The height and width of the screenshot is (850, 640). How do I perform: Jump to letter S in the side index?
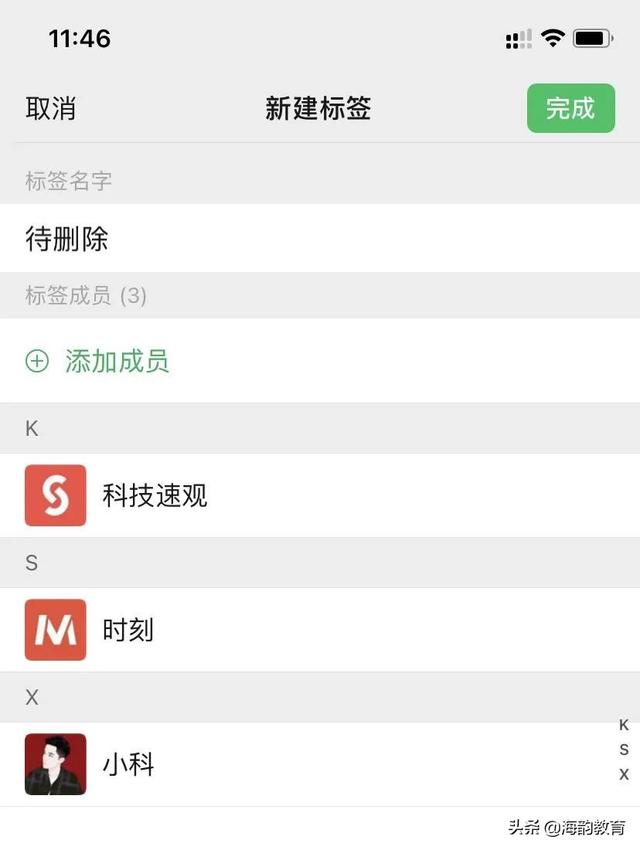pyautogui.click(x=624, y=750)
